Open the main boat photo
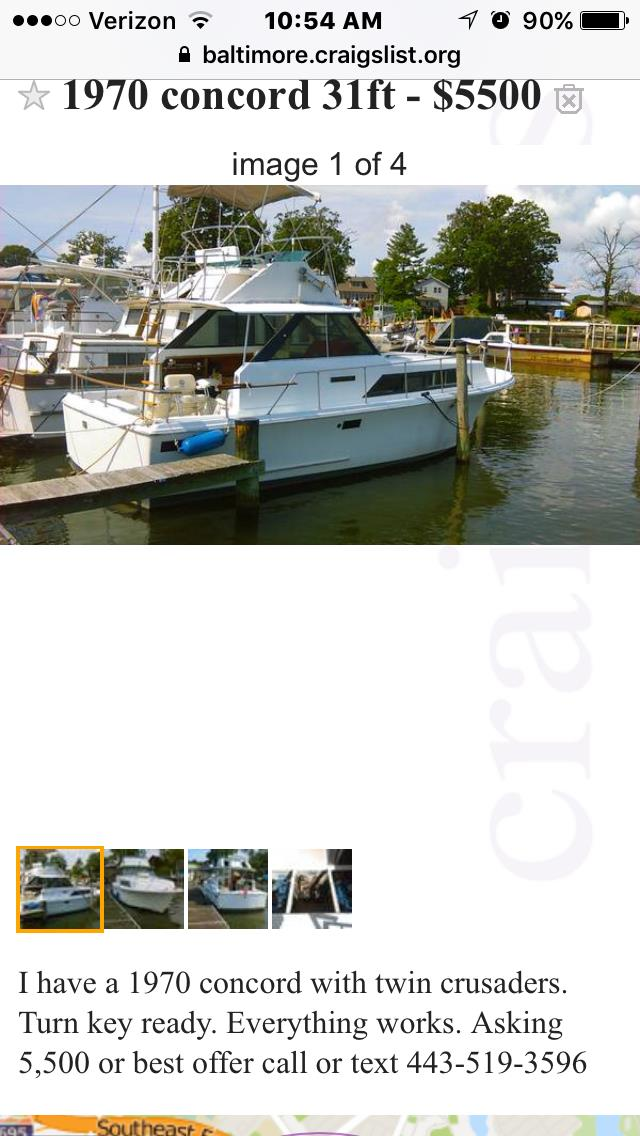This screenshot has width=640, height=1136. click(320, 365)
